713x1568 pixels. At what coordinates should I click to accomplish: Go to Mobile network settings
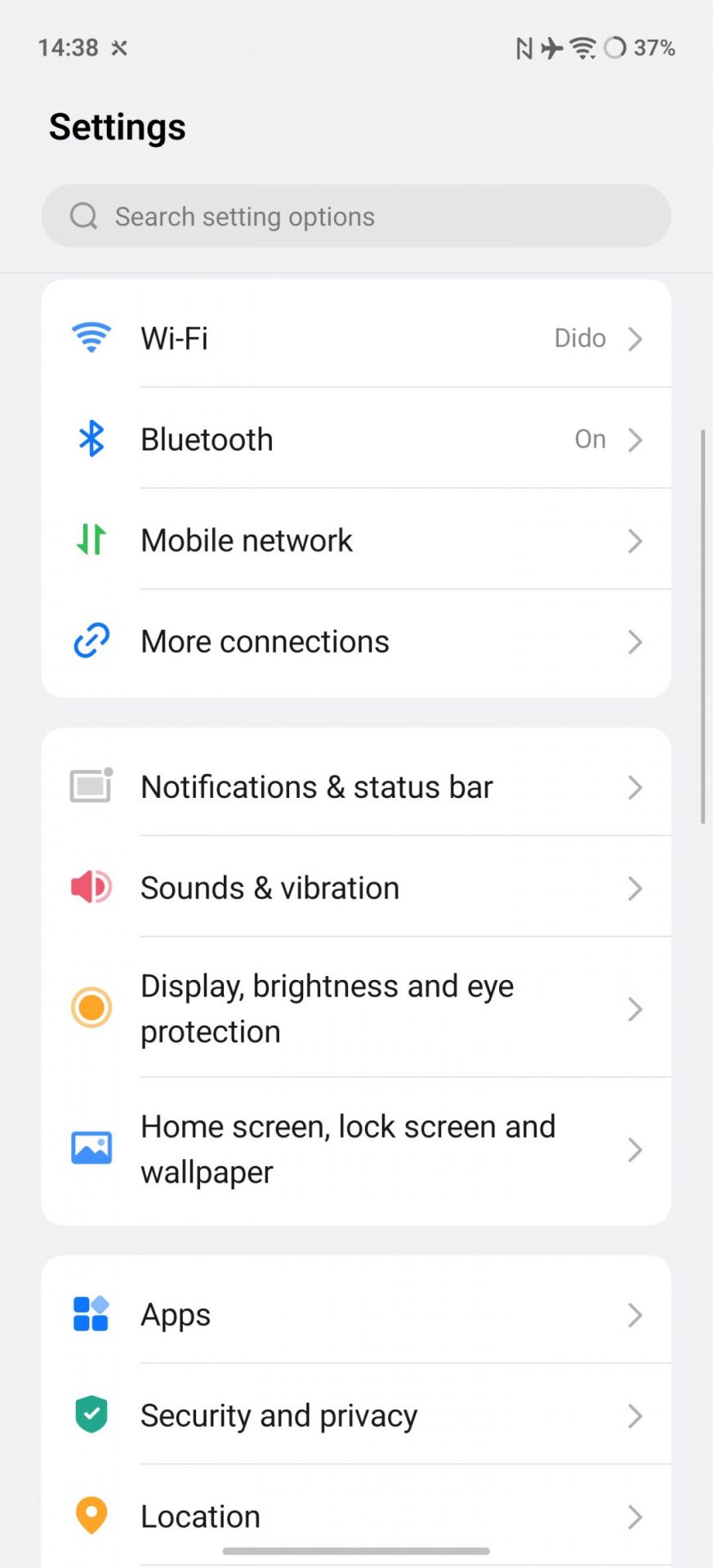pyautogui.click(x=356, y=541)
